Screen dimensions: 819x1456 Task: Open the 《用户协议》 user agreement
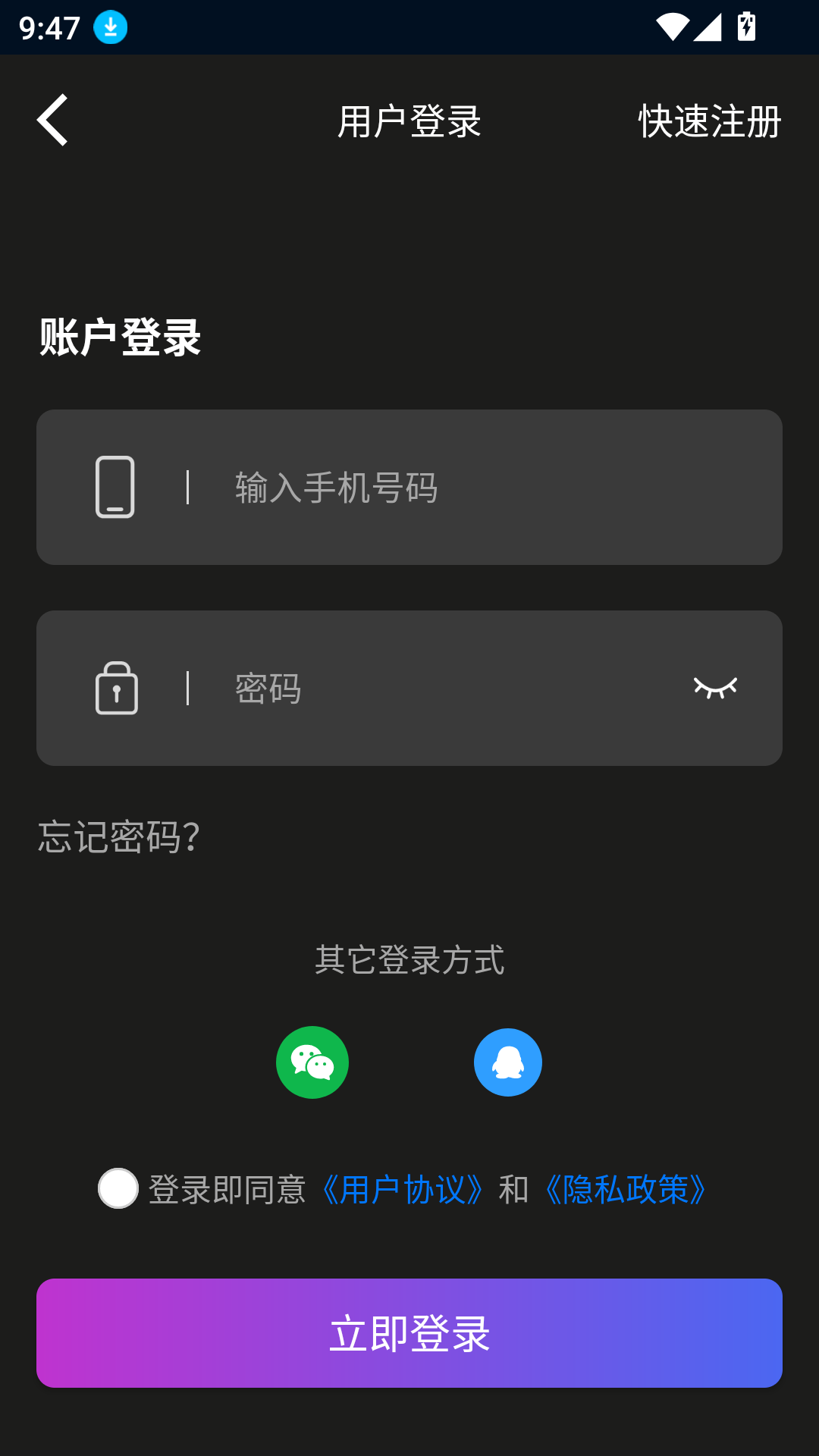402,1189
